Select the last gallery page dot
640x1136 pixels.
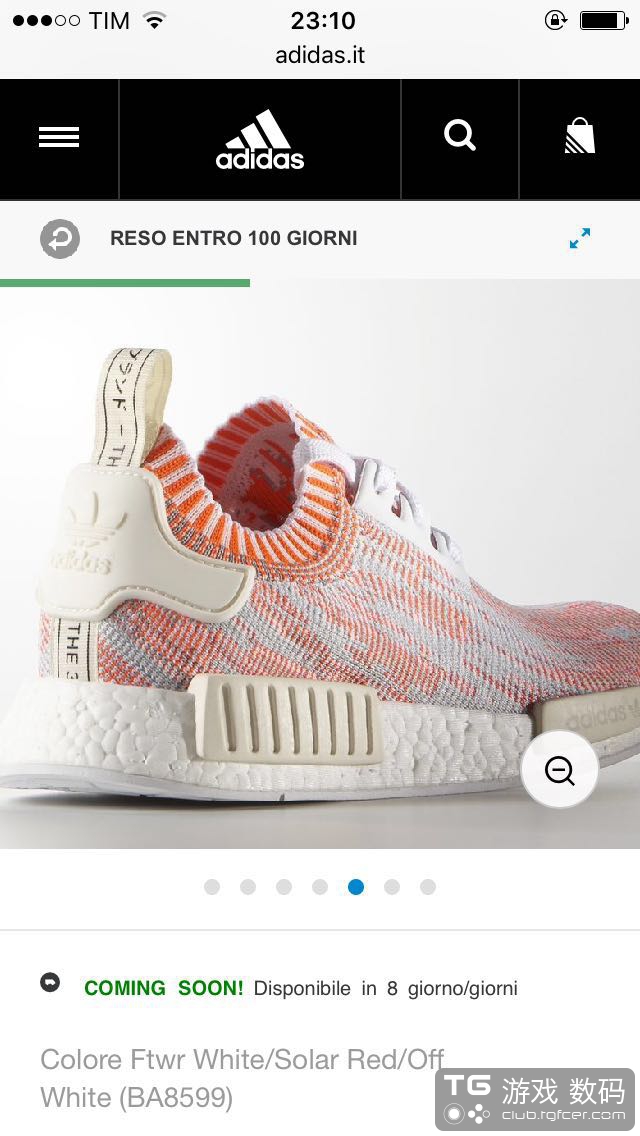428,887
